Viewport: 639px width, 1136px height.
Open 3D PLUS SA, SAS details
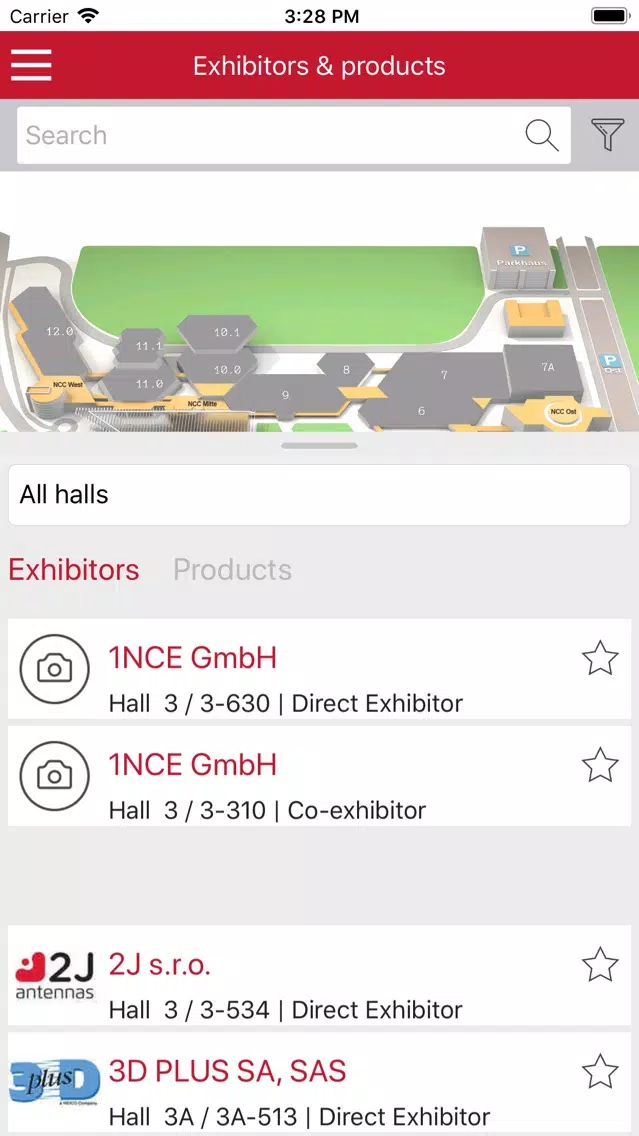point(319,1084)
